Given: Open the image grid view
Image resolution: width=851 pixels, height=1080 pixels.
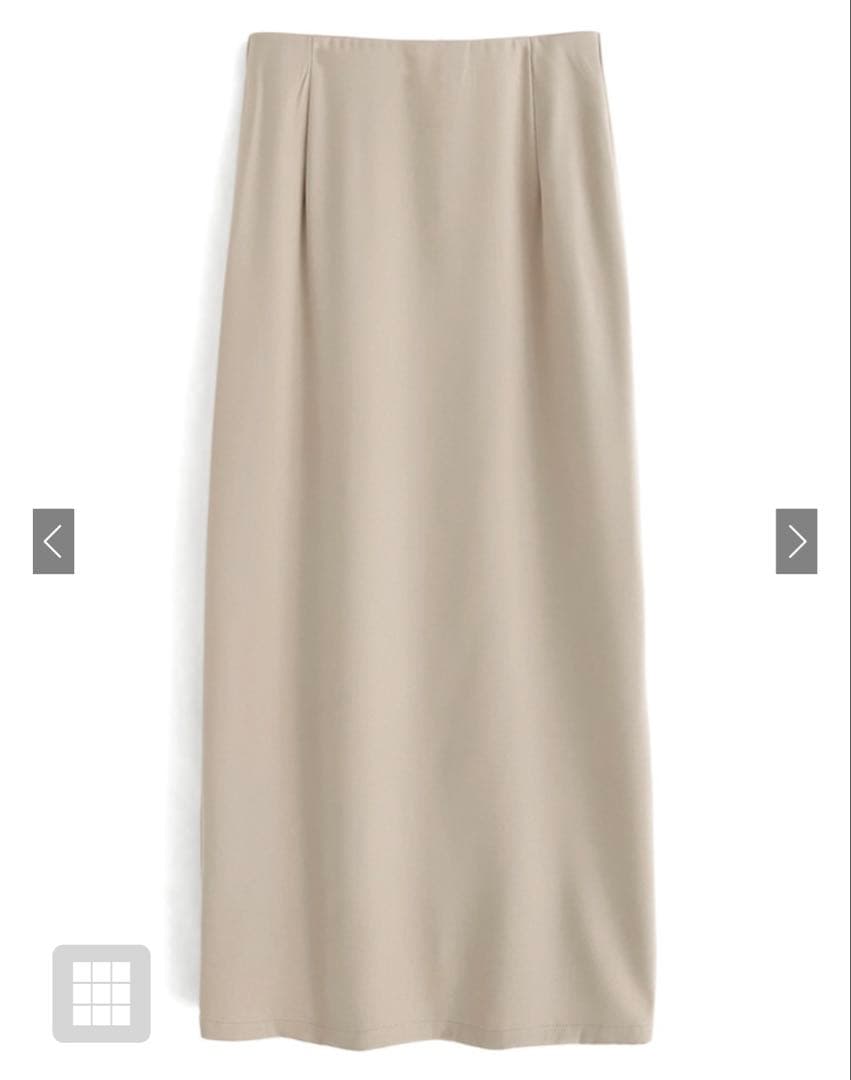Looking at the screenshot, I should 101,993.
